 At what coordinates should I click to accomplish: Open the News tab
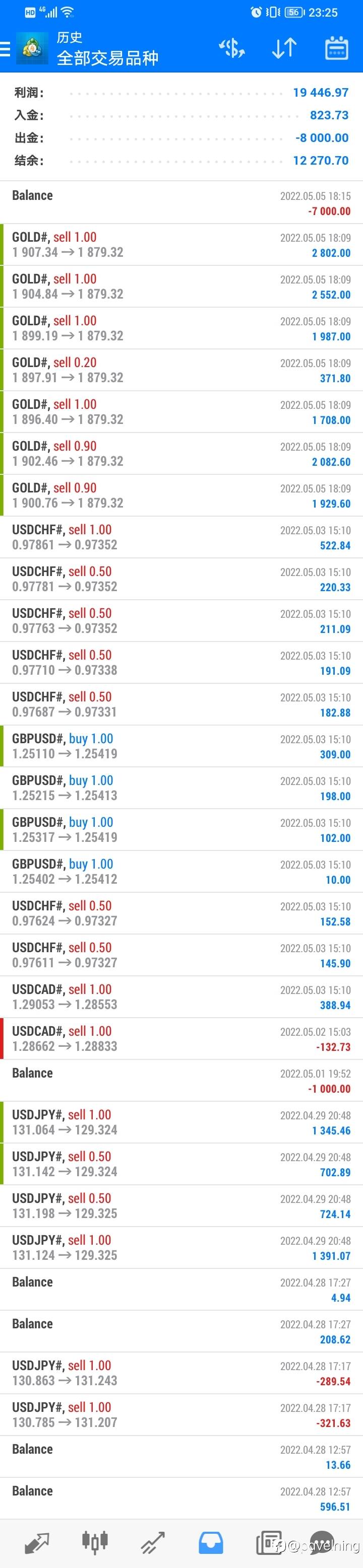point(269,1542)
